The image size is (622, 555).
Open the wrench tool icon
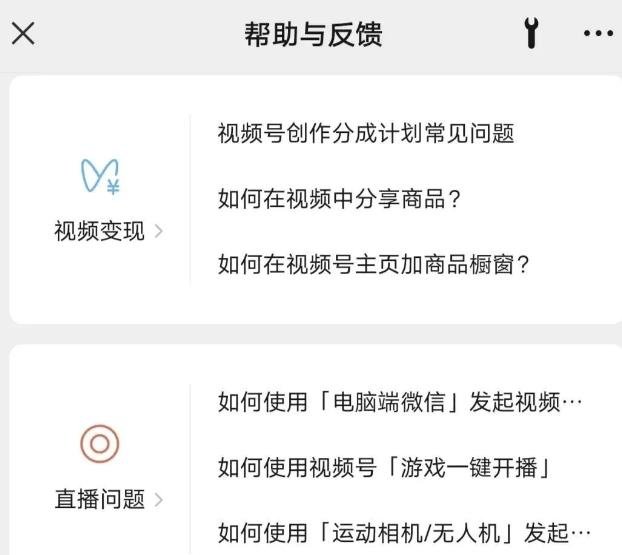[x=531, y=33]
